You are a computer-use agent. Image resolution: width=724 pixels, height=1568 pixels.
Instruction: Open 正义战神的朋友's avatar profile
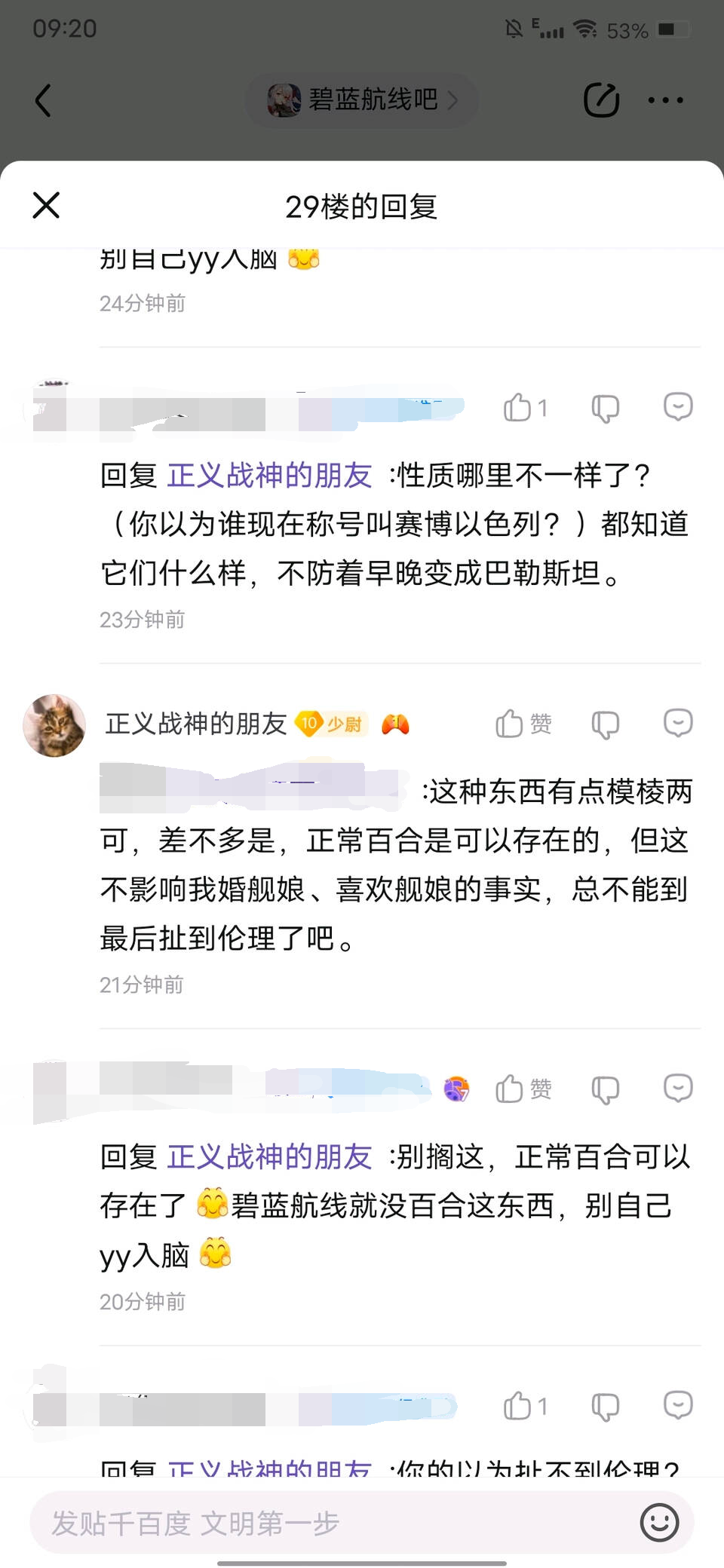click(54, 725)
